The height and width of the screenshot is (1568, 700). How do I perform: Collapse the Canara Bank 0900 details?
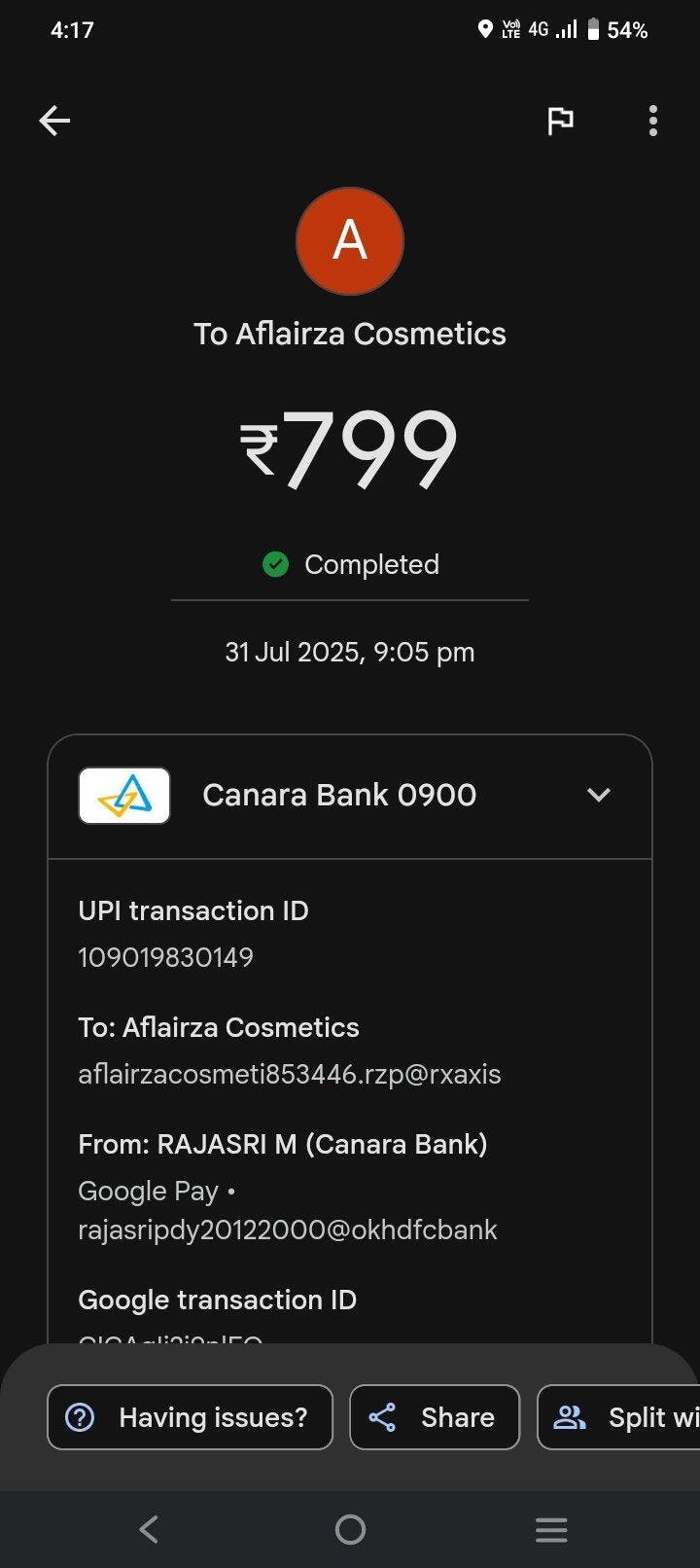pyautogui.click(x=599, y=795)
